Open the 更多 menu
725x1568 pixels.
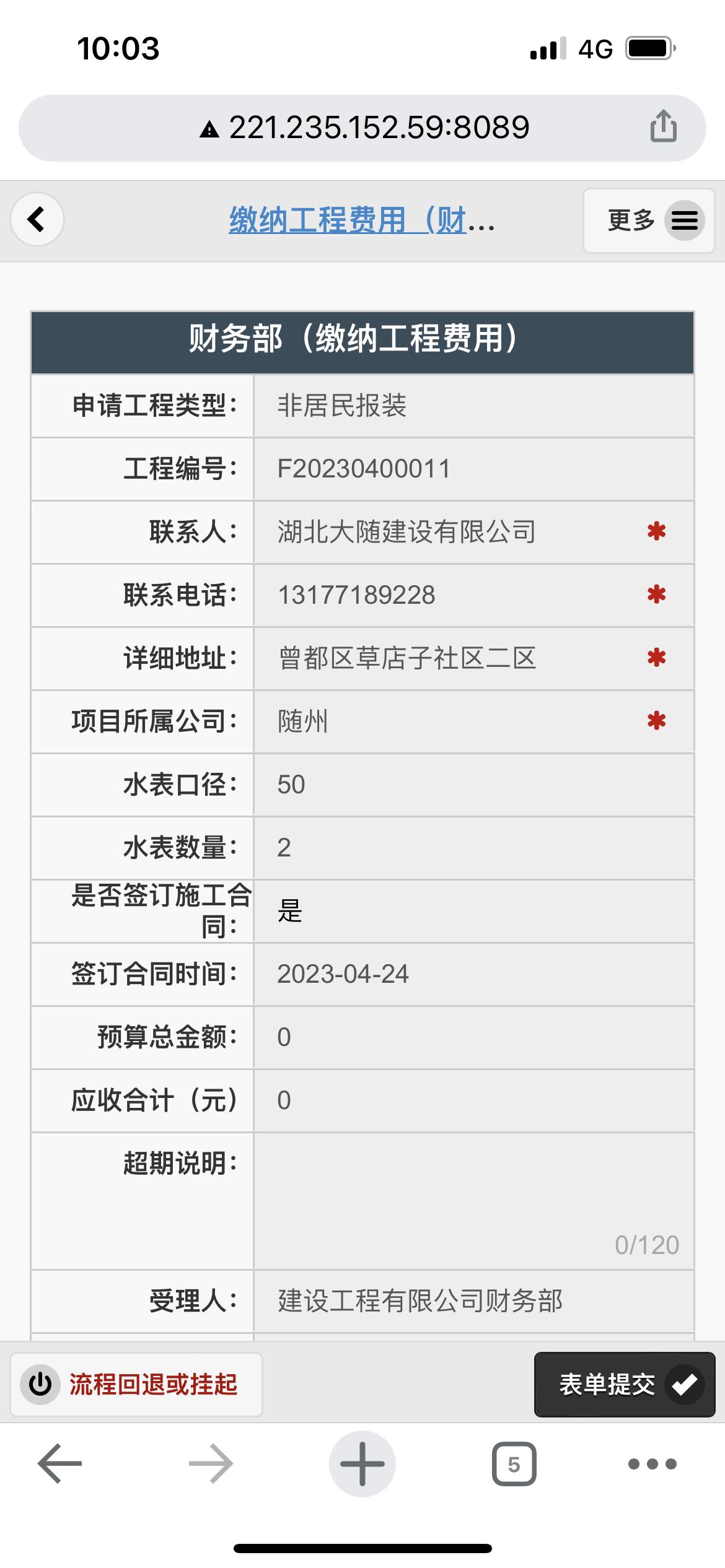[649, 220]
